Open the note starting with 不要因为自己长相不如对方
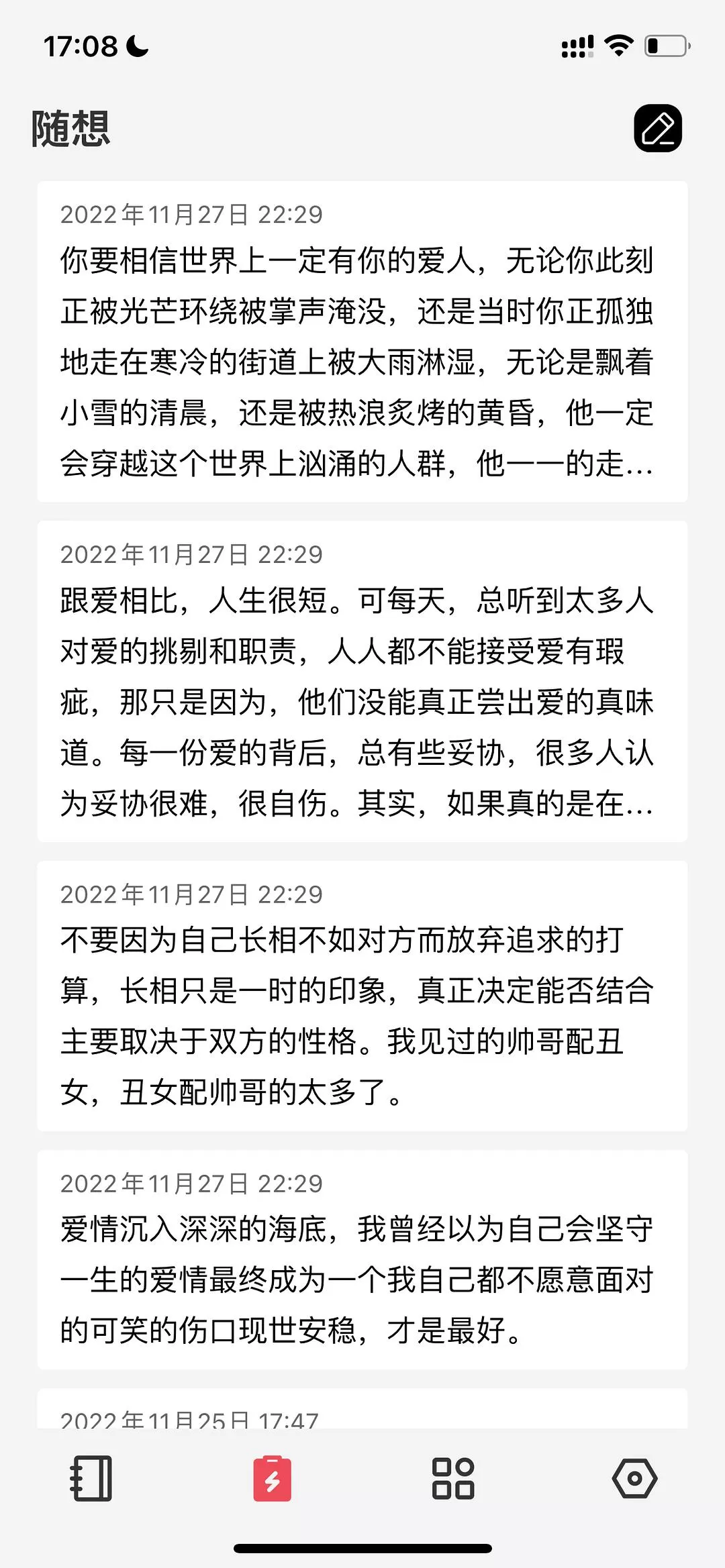Screen dimensions: 725x1568 click(x=362, y=996)
